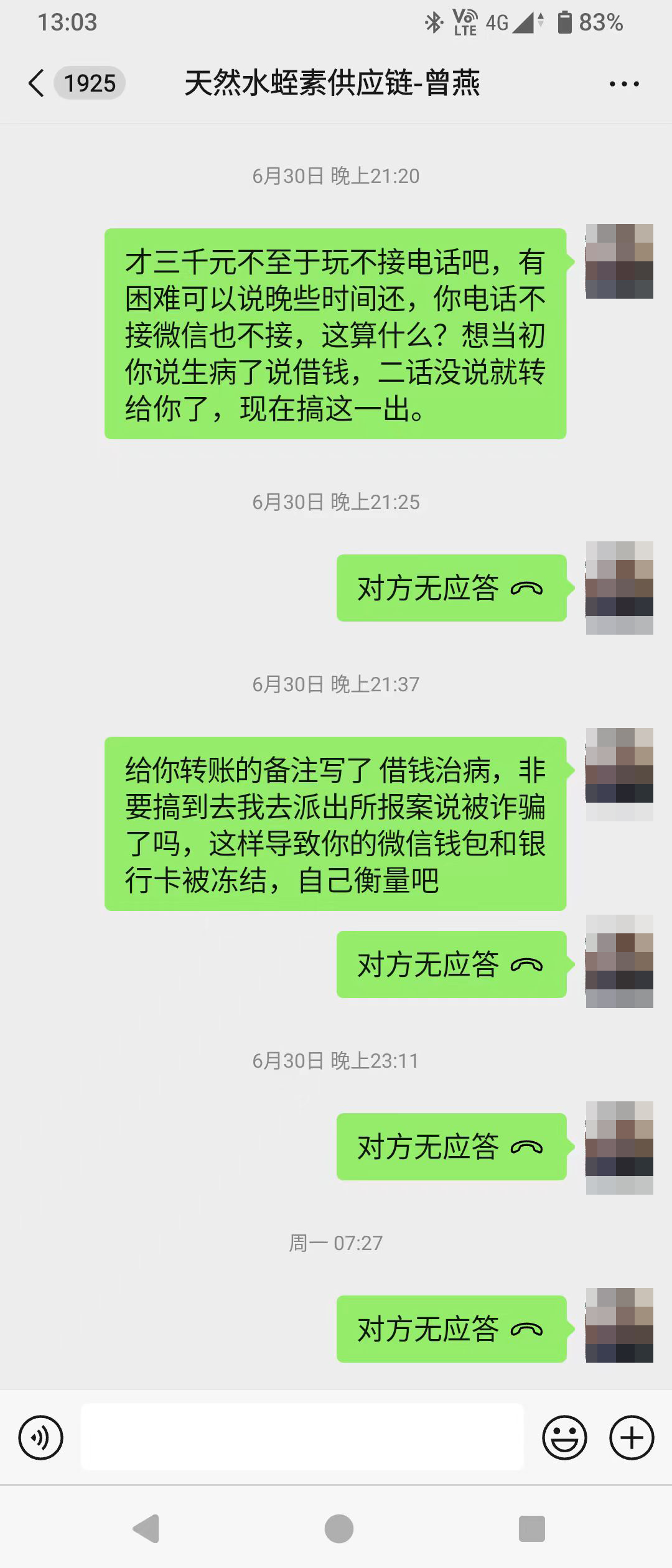The height and width of the screenshot is (1568, 672).
Task: Redial the missed call from 周一 07:27
Action: click(451, 1330)
